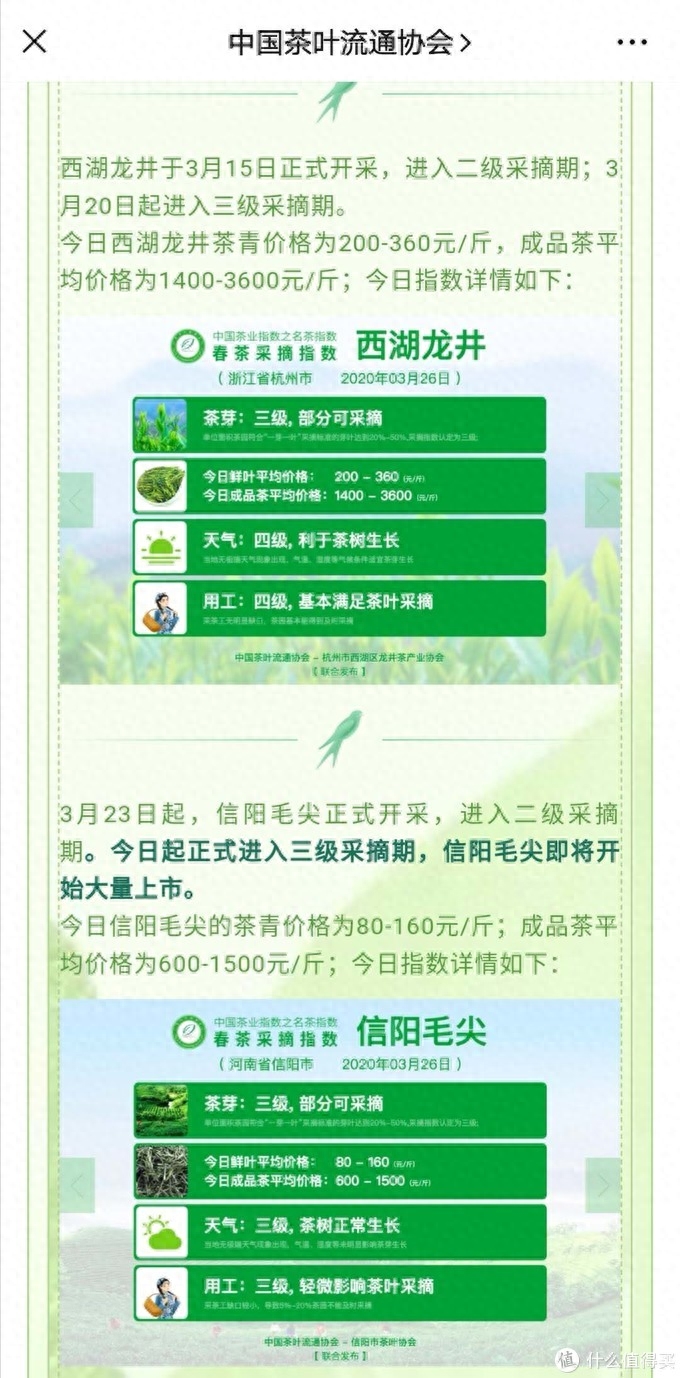
Task: Show next slide of 西湖龙井 index
Action: [x=603, y=499]
